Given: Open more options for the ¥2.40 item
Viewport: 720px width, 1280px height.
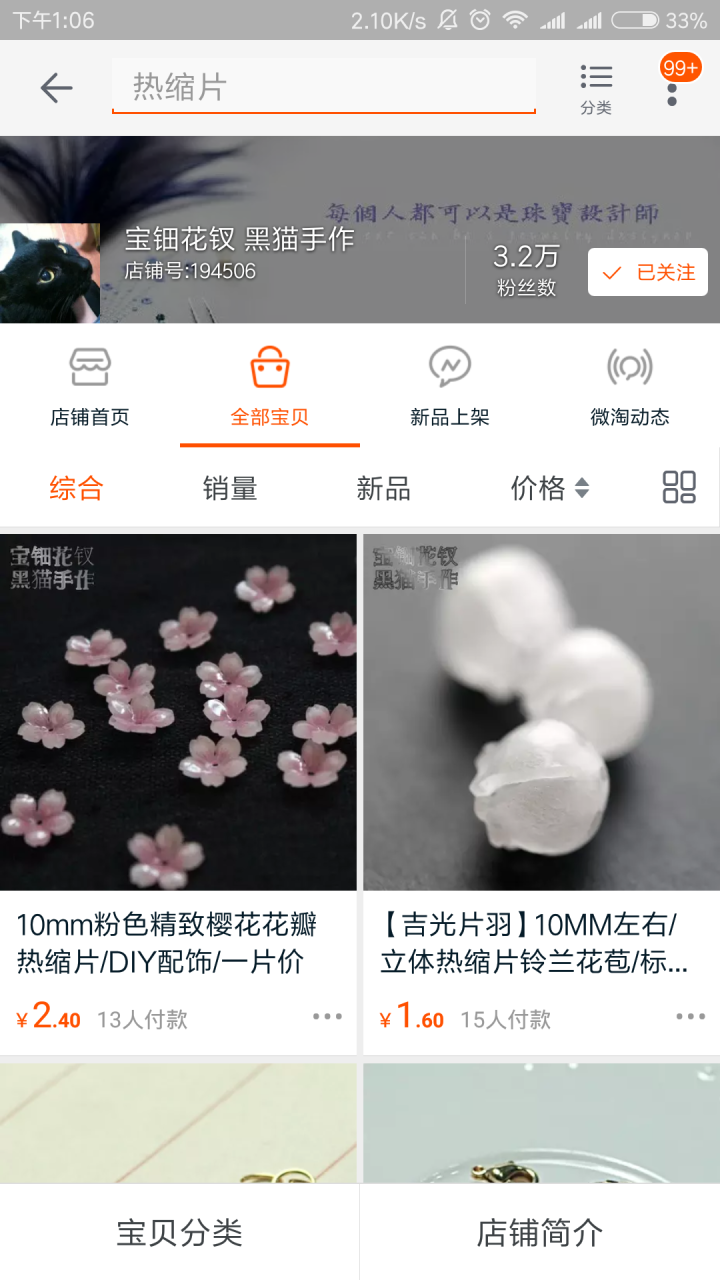Looking at the screenshot, I should (x=327, y=1017).
